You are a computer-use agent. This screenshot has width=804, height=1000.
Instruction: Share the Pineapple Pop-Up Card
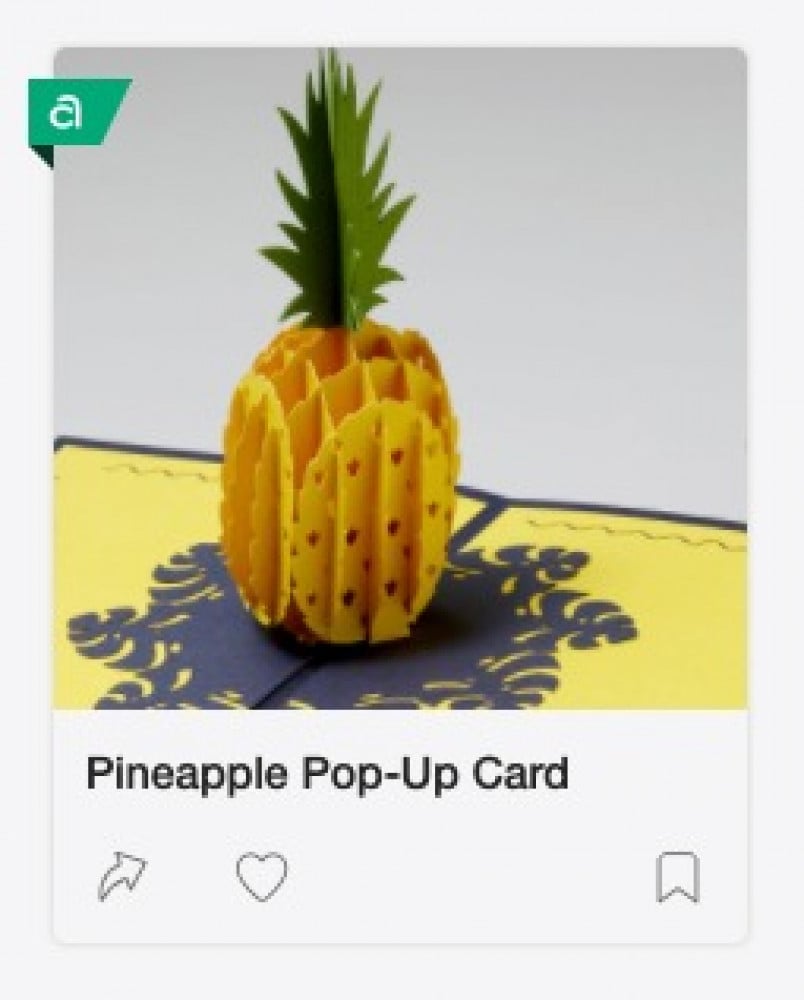pos(122,877)
